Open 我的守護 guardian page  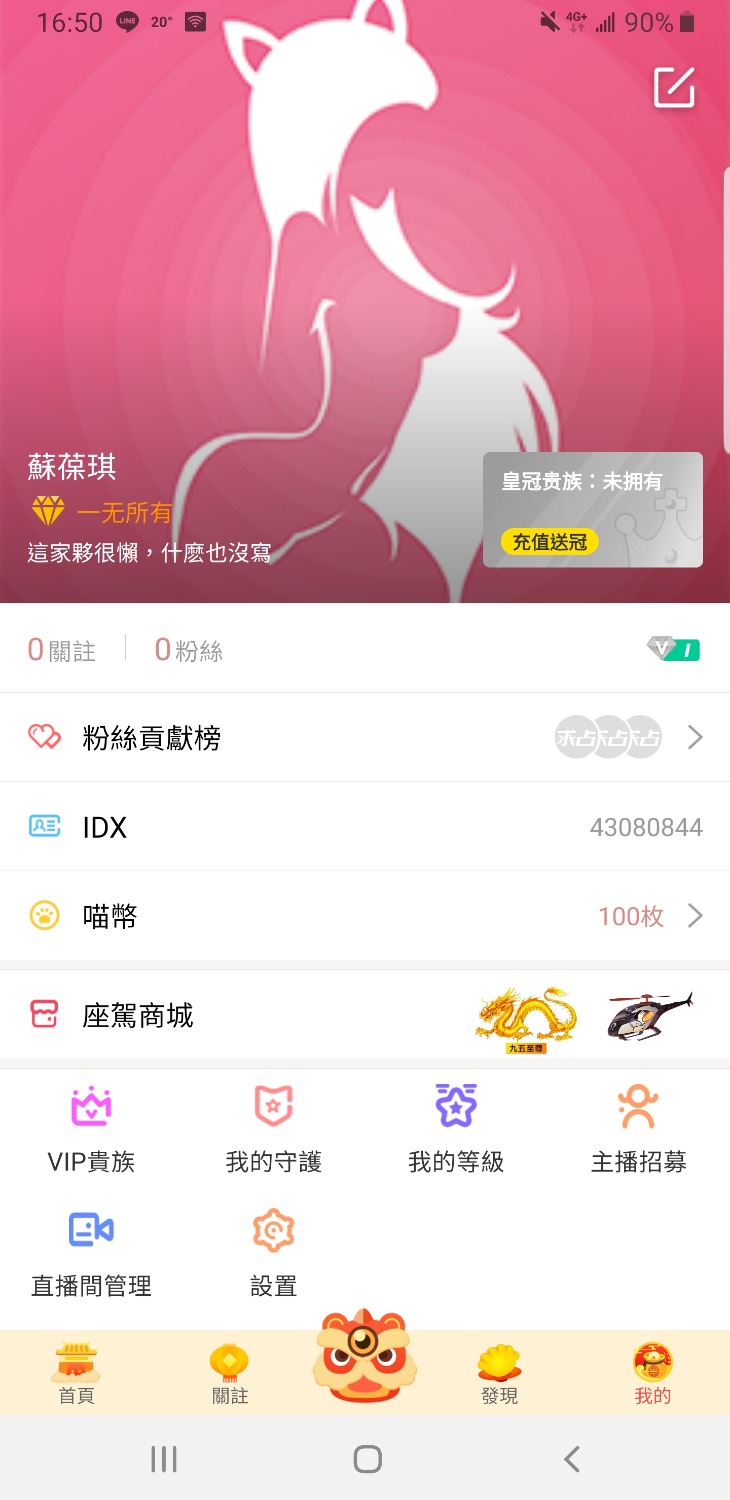coord(273,1129)
